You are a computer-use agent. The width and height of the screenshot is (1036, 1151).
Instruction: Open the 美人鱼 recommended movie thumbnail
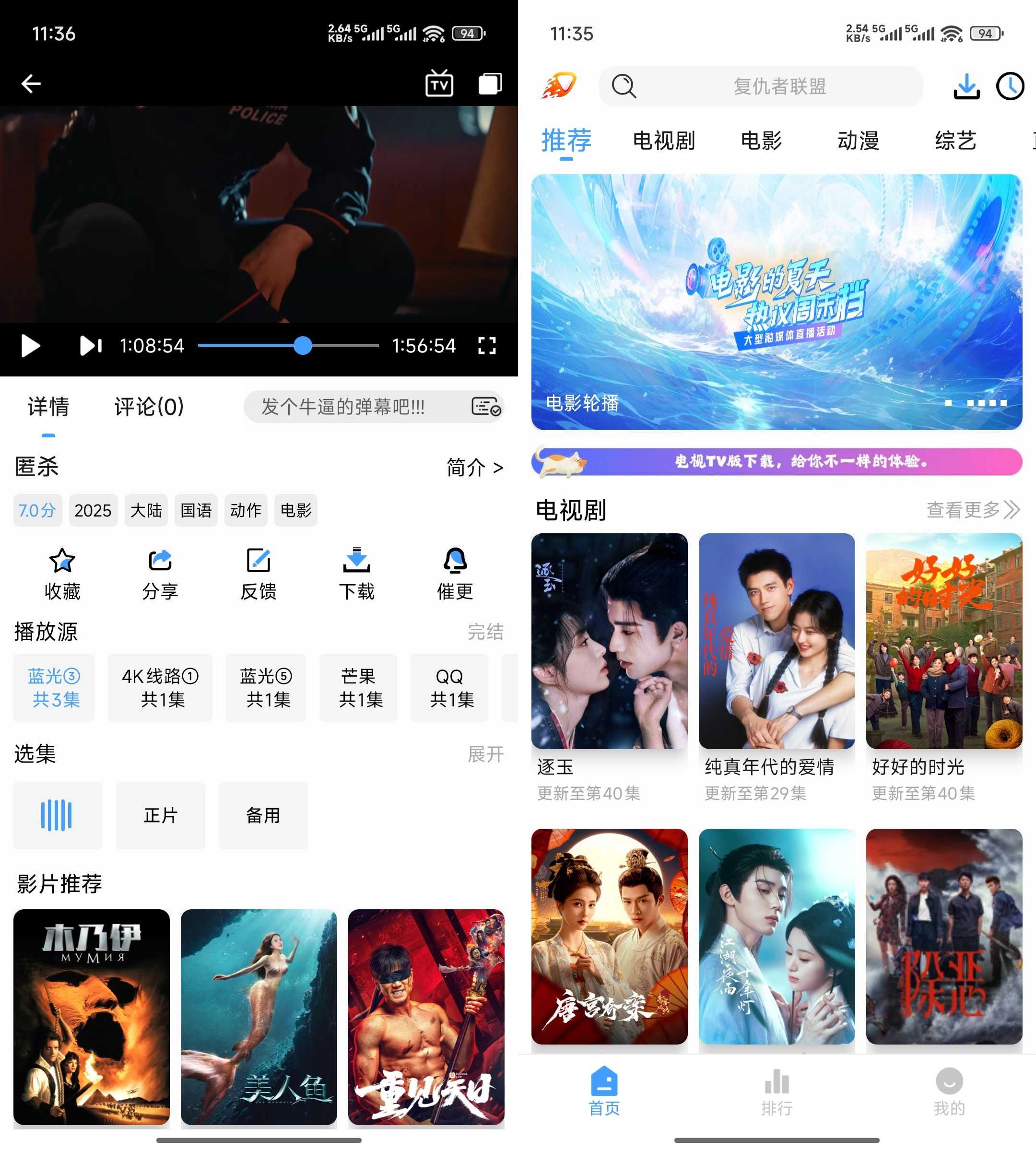[x=259, y=1017]
